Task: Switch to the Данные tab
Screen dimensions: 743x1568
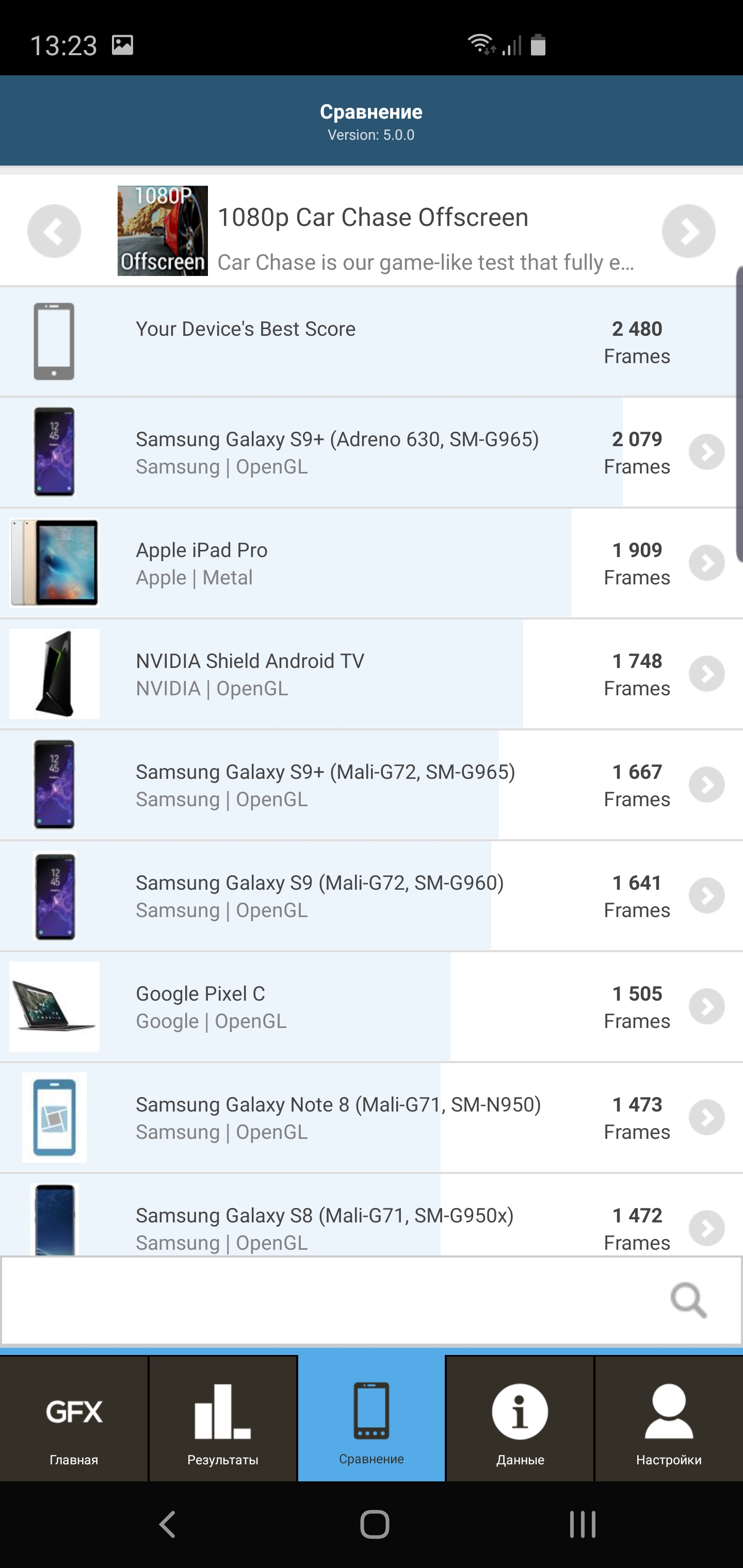Action: (x=520, y=1419)
